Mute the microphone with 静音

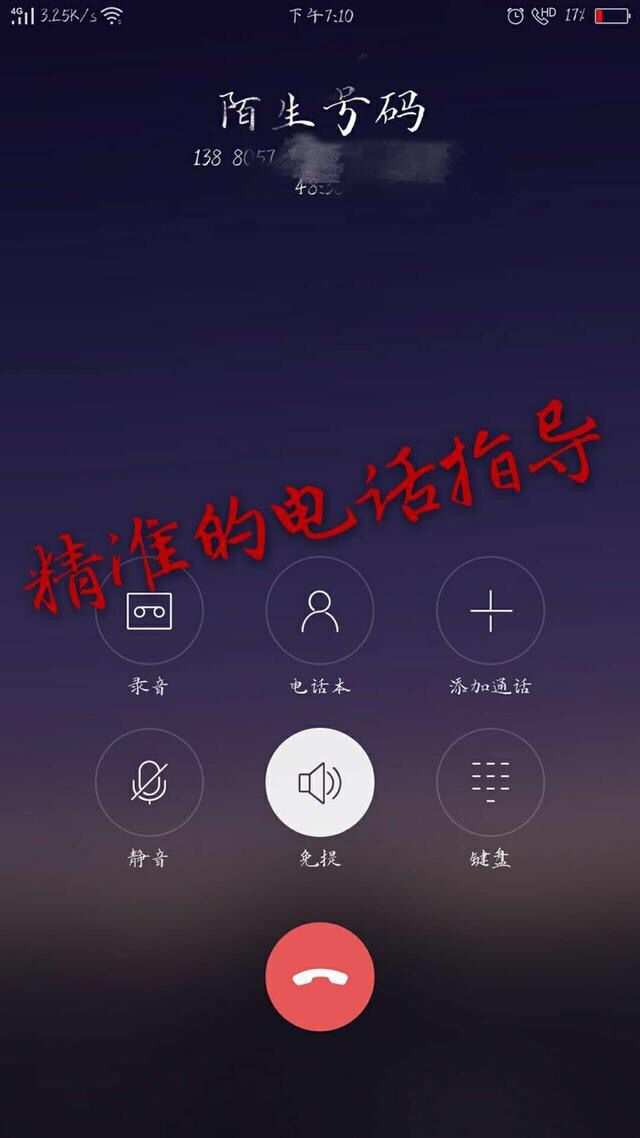coord(149,782)
